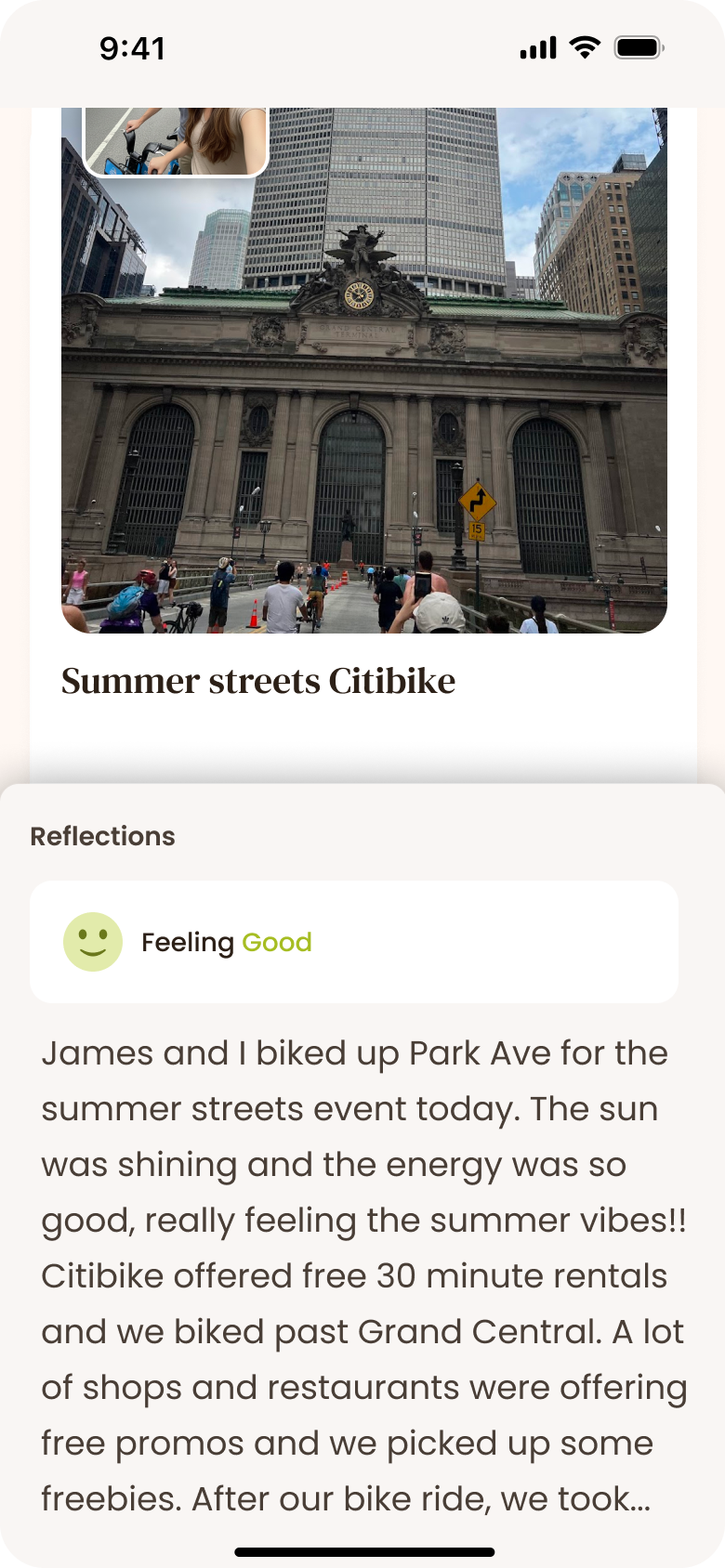Screen dimensions: 725x1568
Task: Select the 'Good' mood label
Action: [x=276, y=942]
